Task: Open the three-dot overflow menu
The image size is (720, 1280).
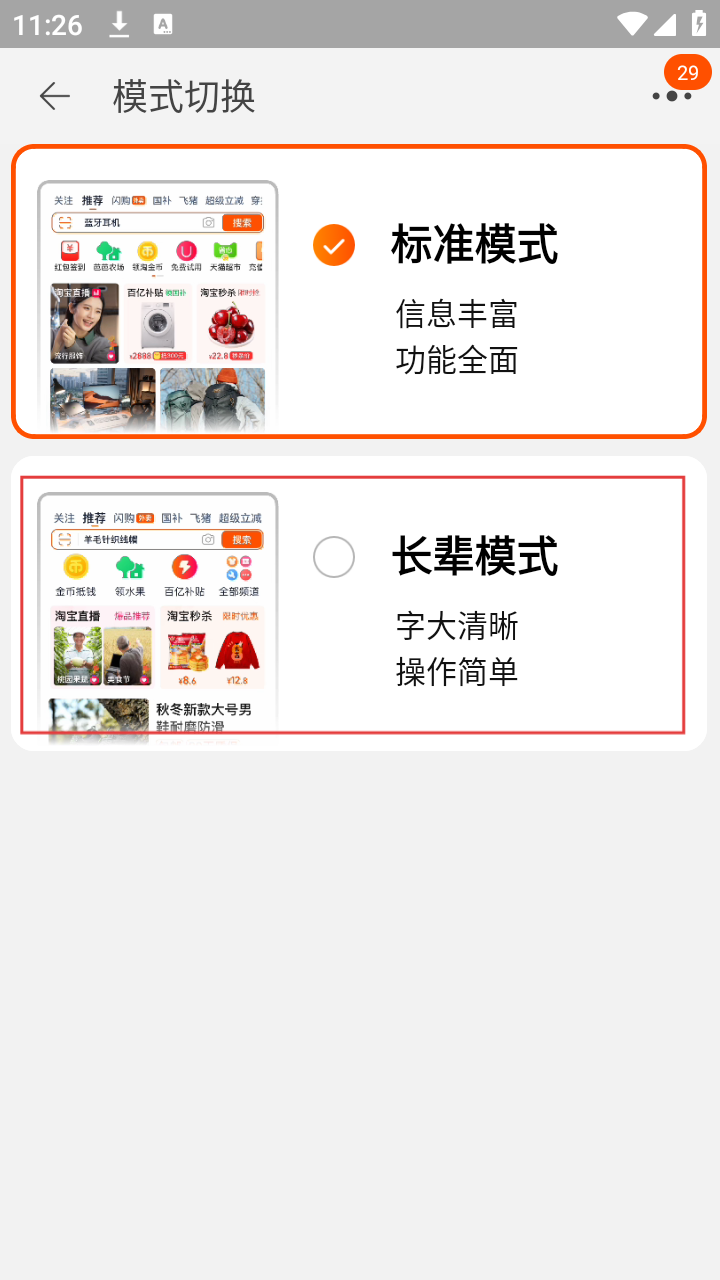Action: click(x=671, y=96)
